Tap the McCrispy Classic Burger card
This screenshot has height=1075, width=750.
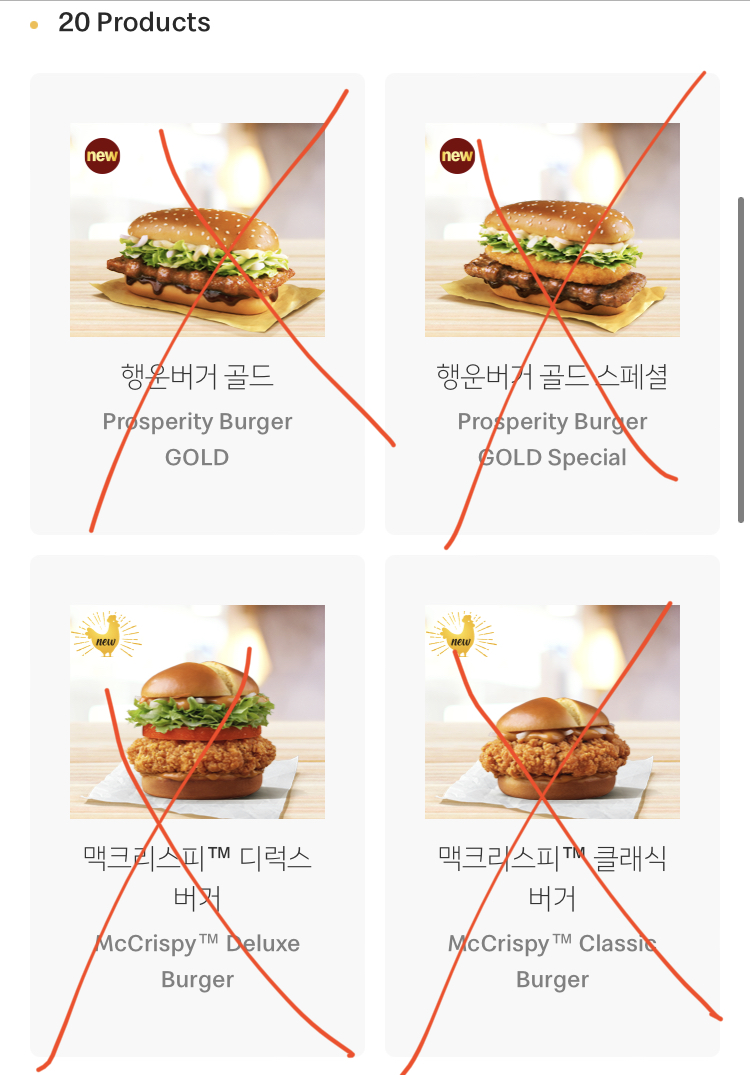[x=552, y=805]
